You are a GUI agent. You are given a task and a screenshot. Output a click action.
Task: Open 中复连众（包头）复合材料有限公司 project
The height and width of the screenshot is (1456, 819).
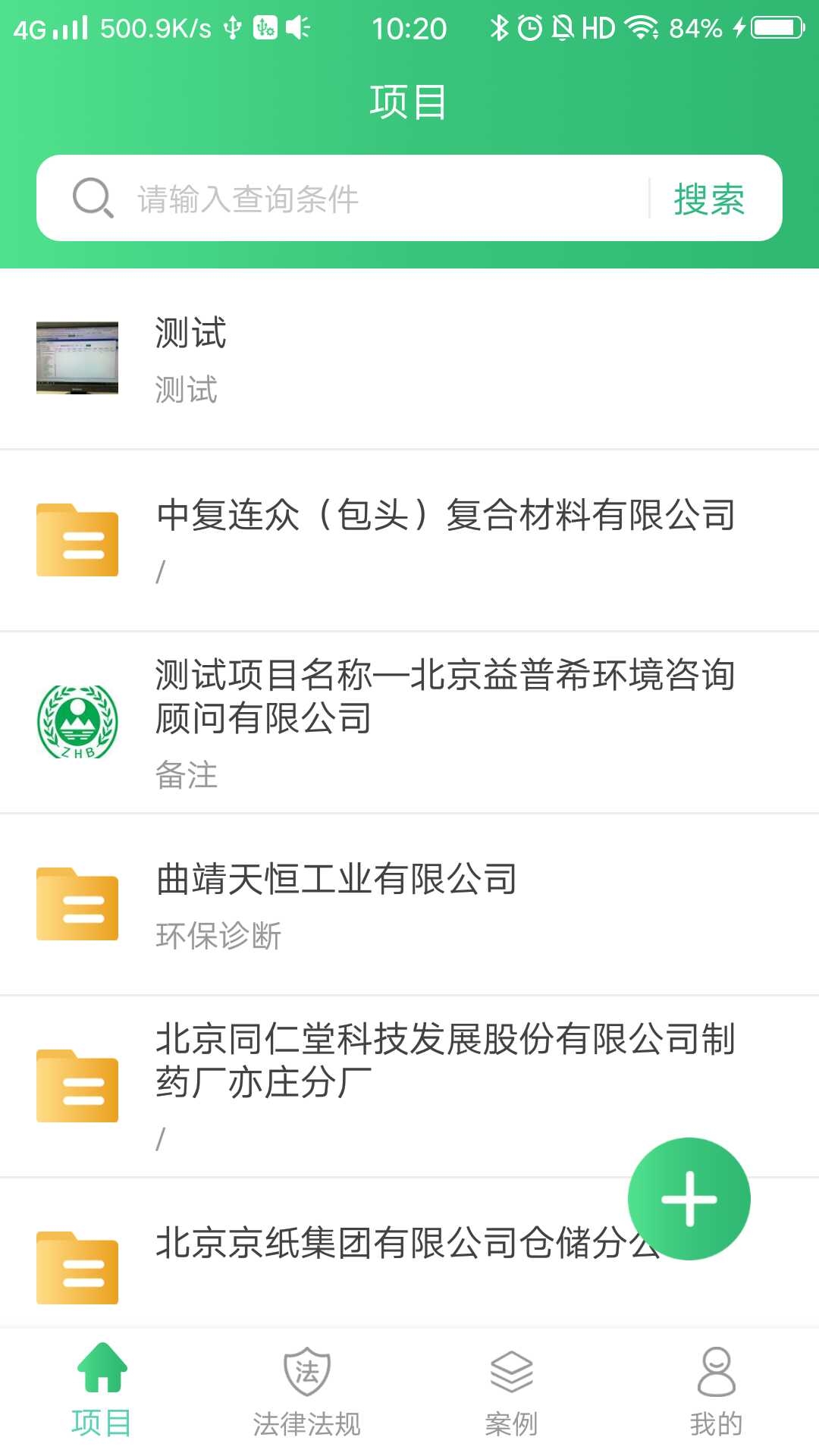click(409, 540)
